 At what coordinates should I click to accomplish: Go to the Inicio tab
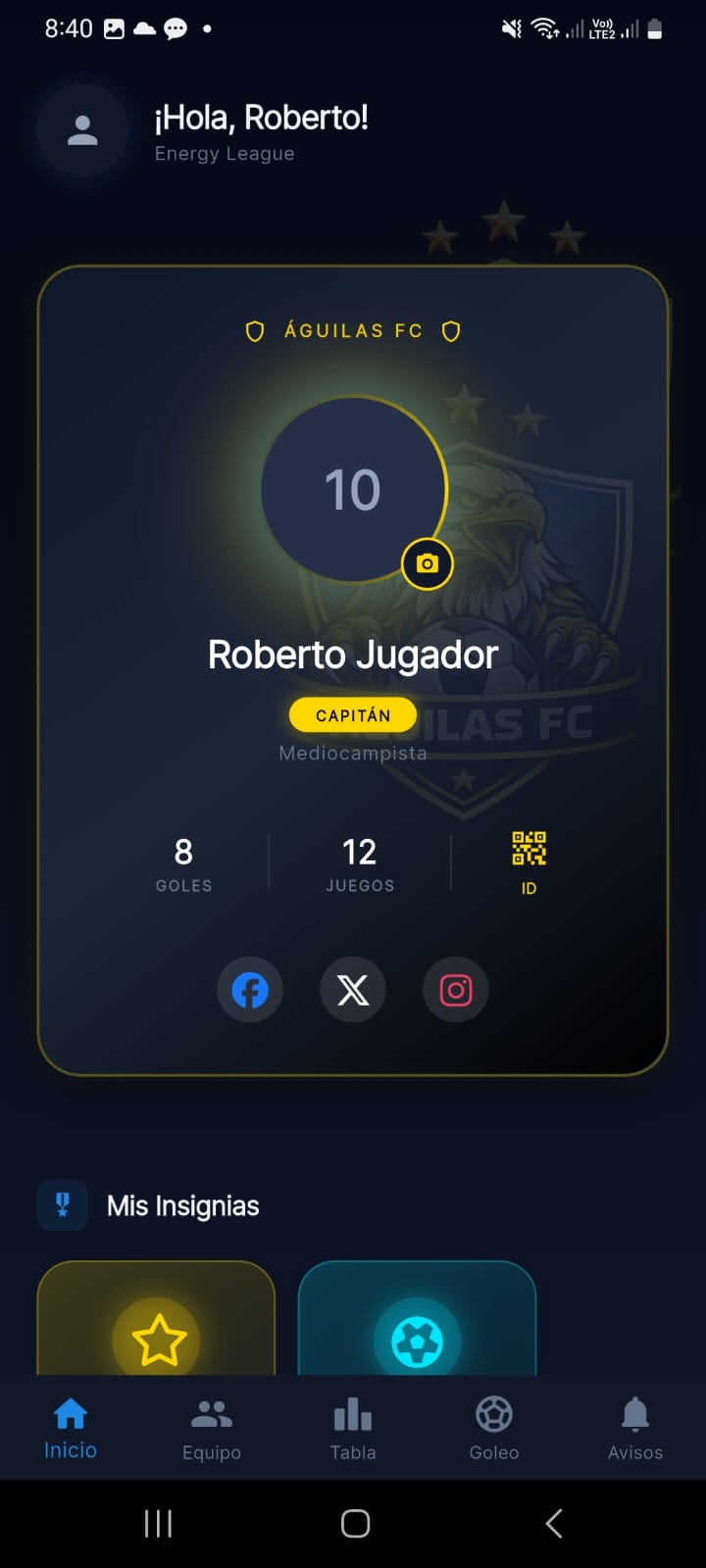[x=71, y=1429]
